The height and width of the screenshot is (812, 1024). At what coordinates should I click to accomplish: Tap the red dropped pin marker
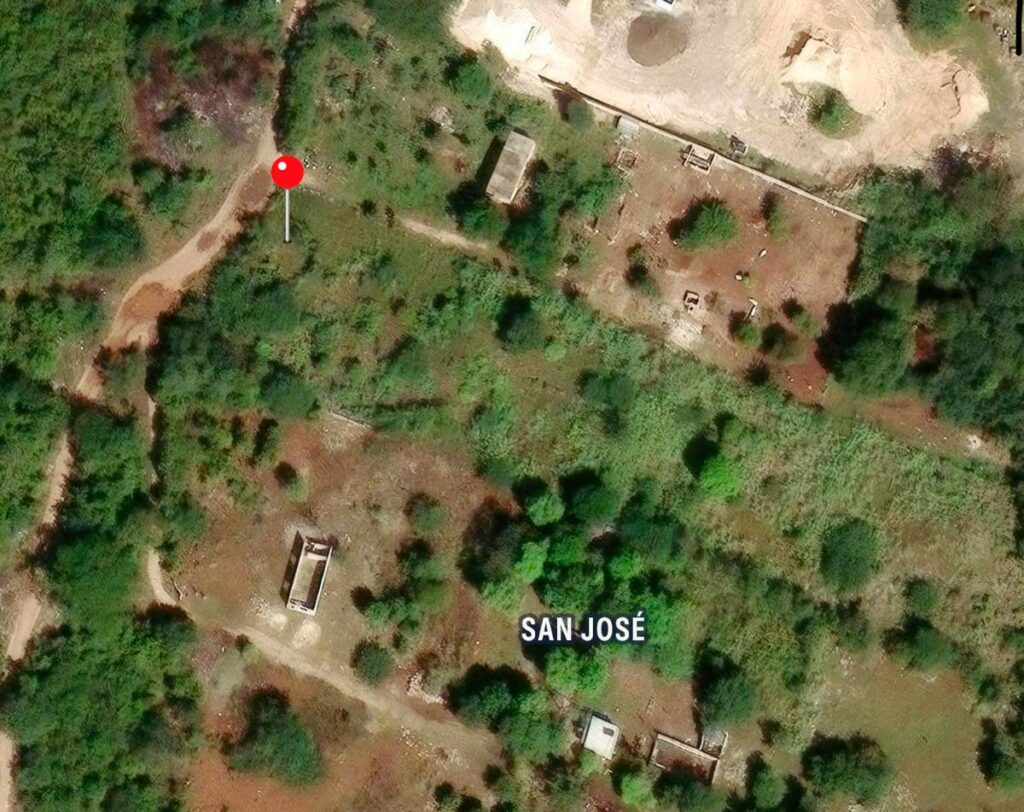point(287,173)
